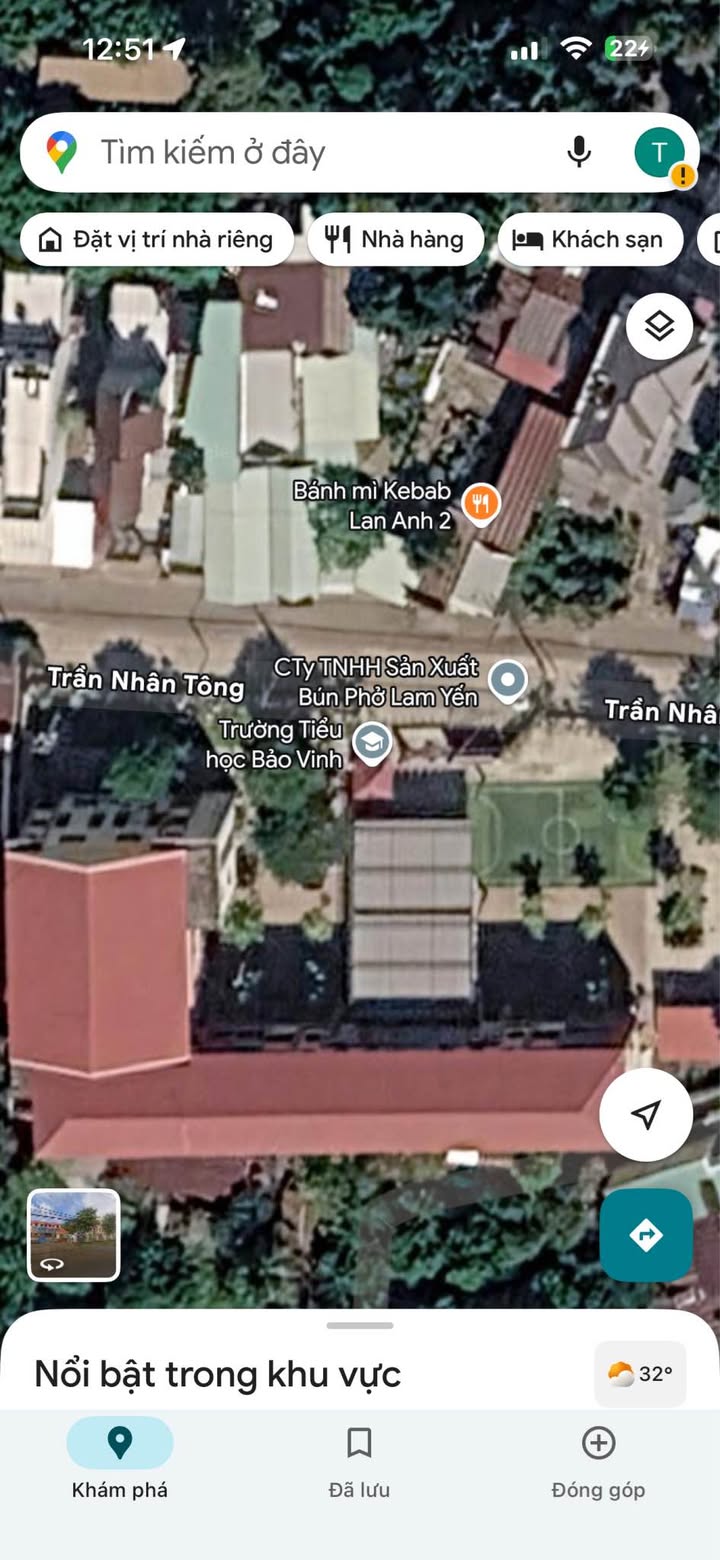Filter by "Nhà hàng" chip
The height and width of the screenshot is (1560, 720).
click(395, 240)
